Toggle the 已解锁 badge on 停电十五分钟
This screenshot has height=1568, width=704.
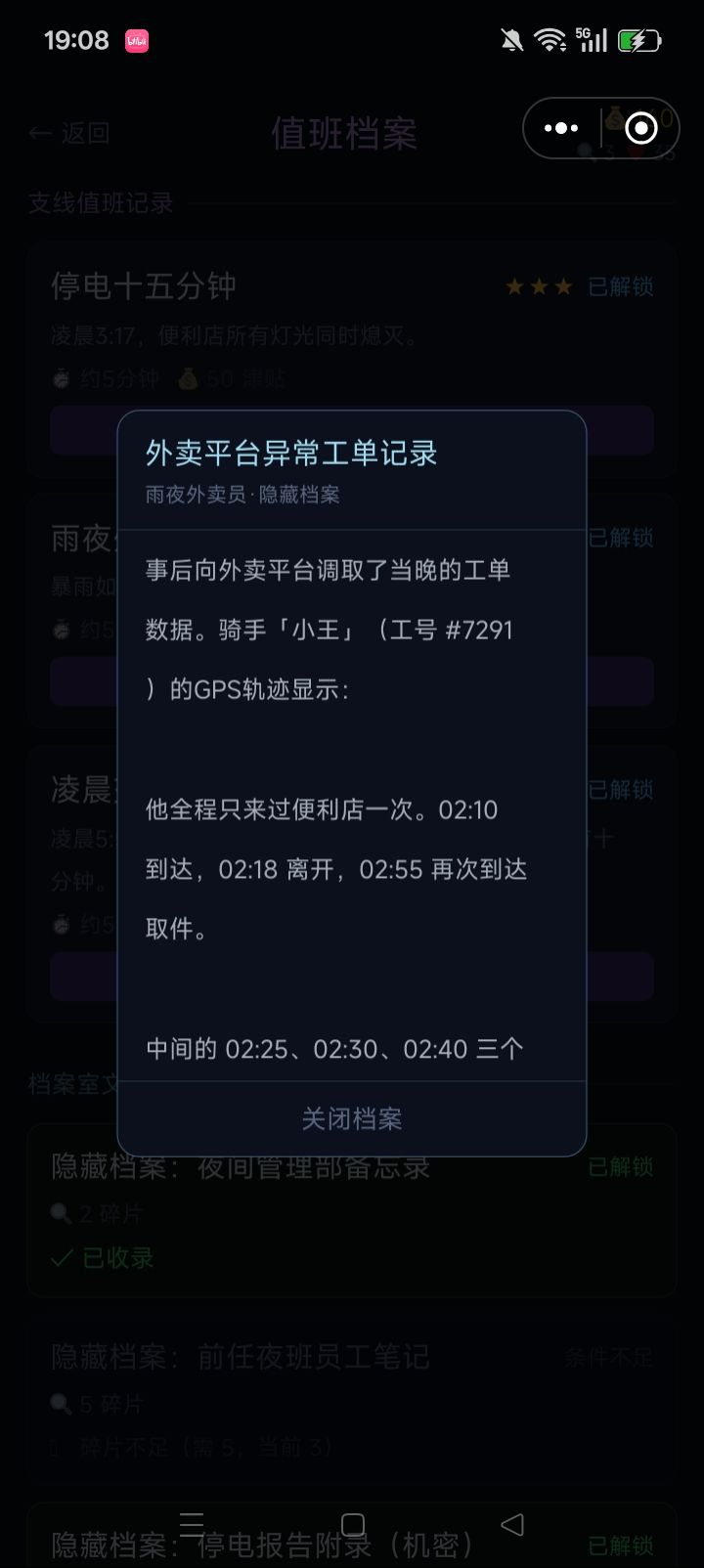(x=622, y=285)
